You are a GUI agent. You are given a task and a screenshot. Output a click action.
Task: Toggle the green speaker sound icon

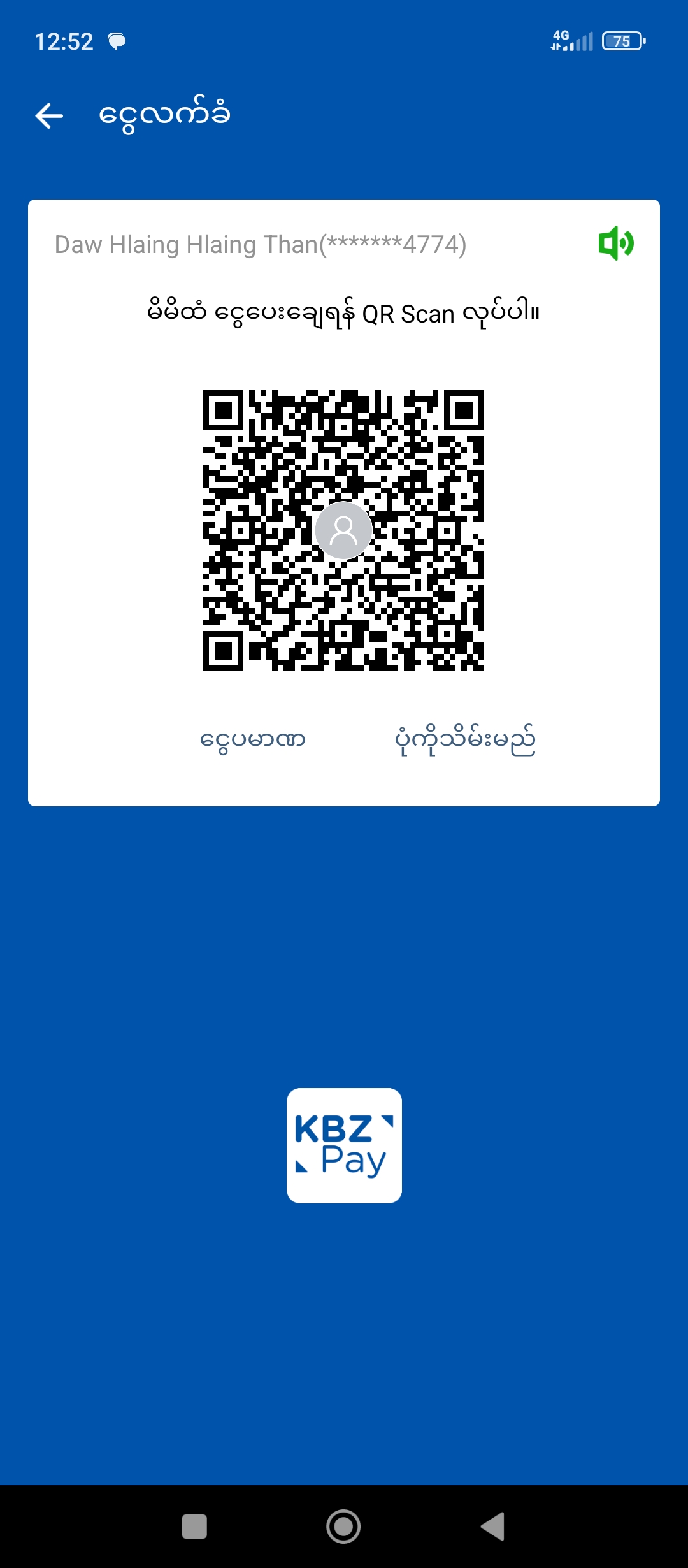[615, 243]
